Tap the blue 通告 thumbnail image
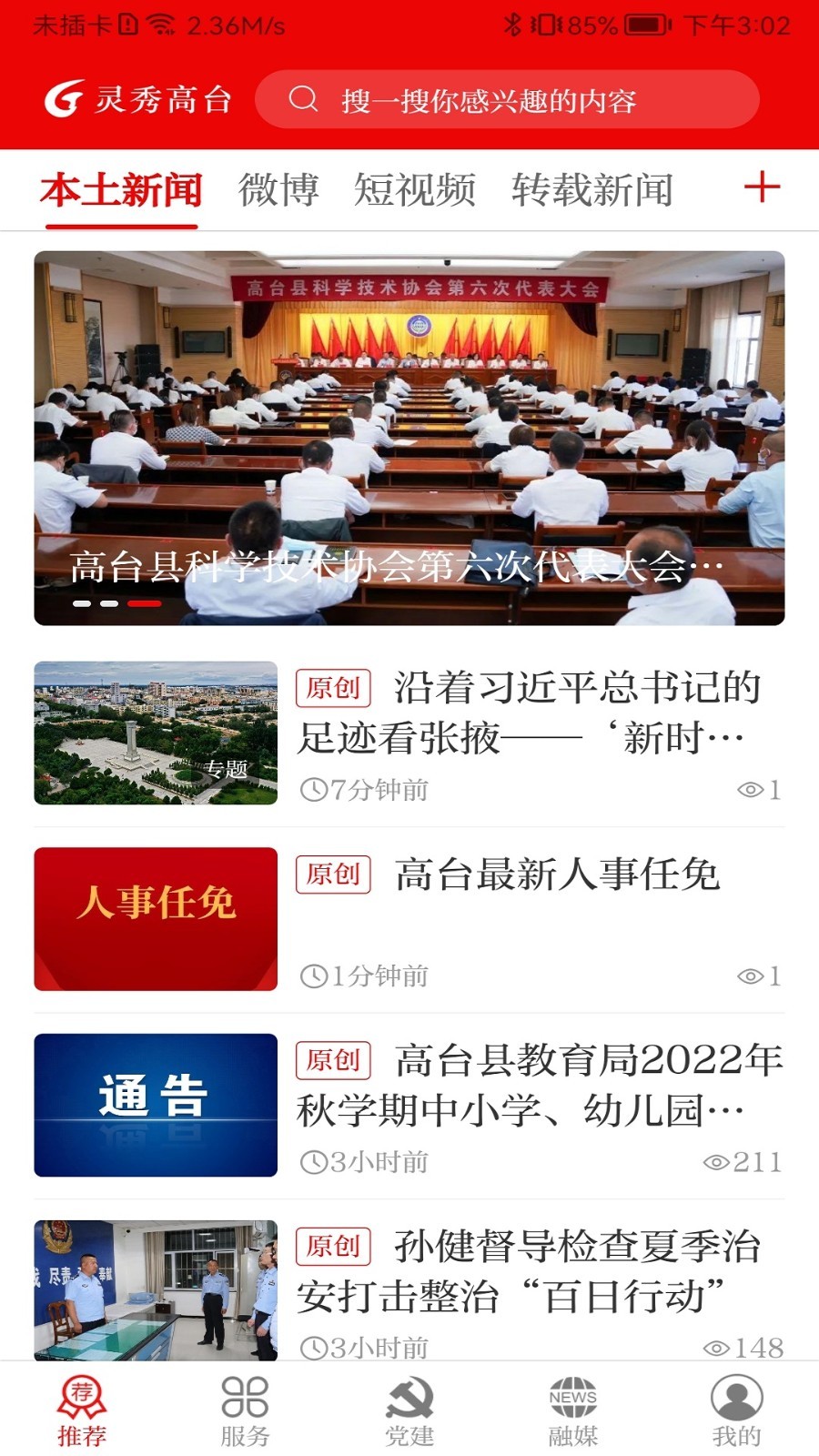 click(155, 1106)
